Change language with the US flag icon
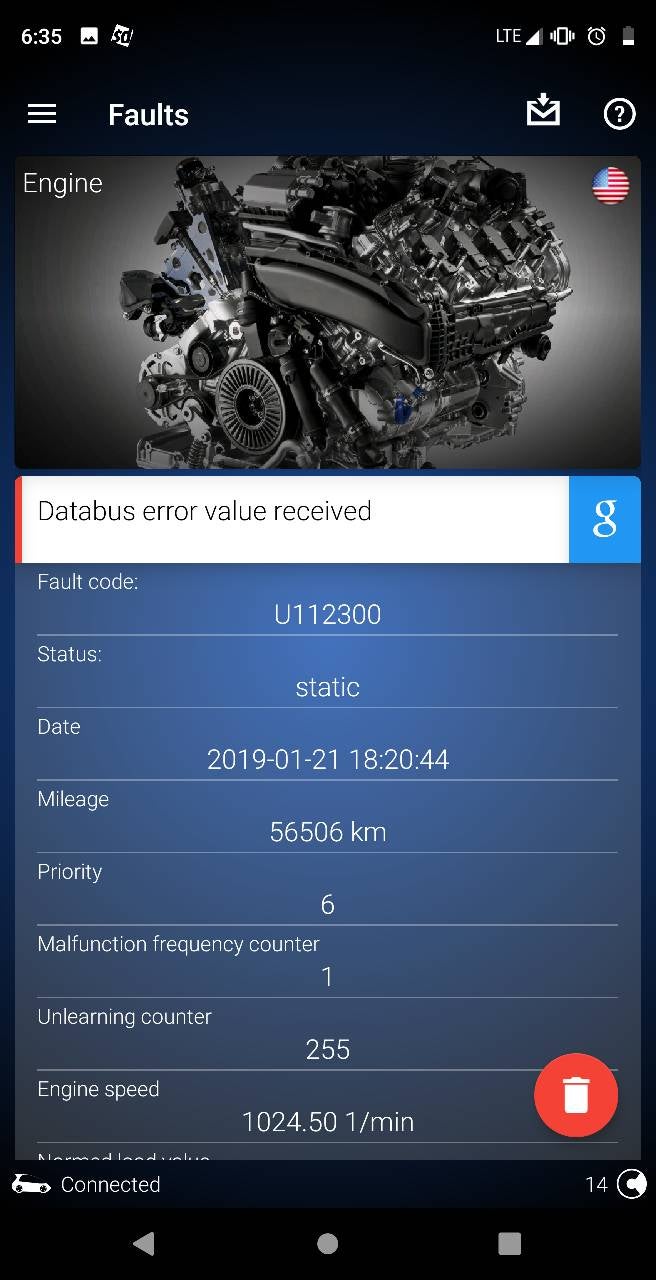The height and width of the screenshot is (1280, 656). pyautogui.click(x=610, y=186)
